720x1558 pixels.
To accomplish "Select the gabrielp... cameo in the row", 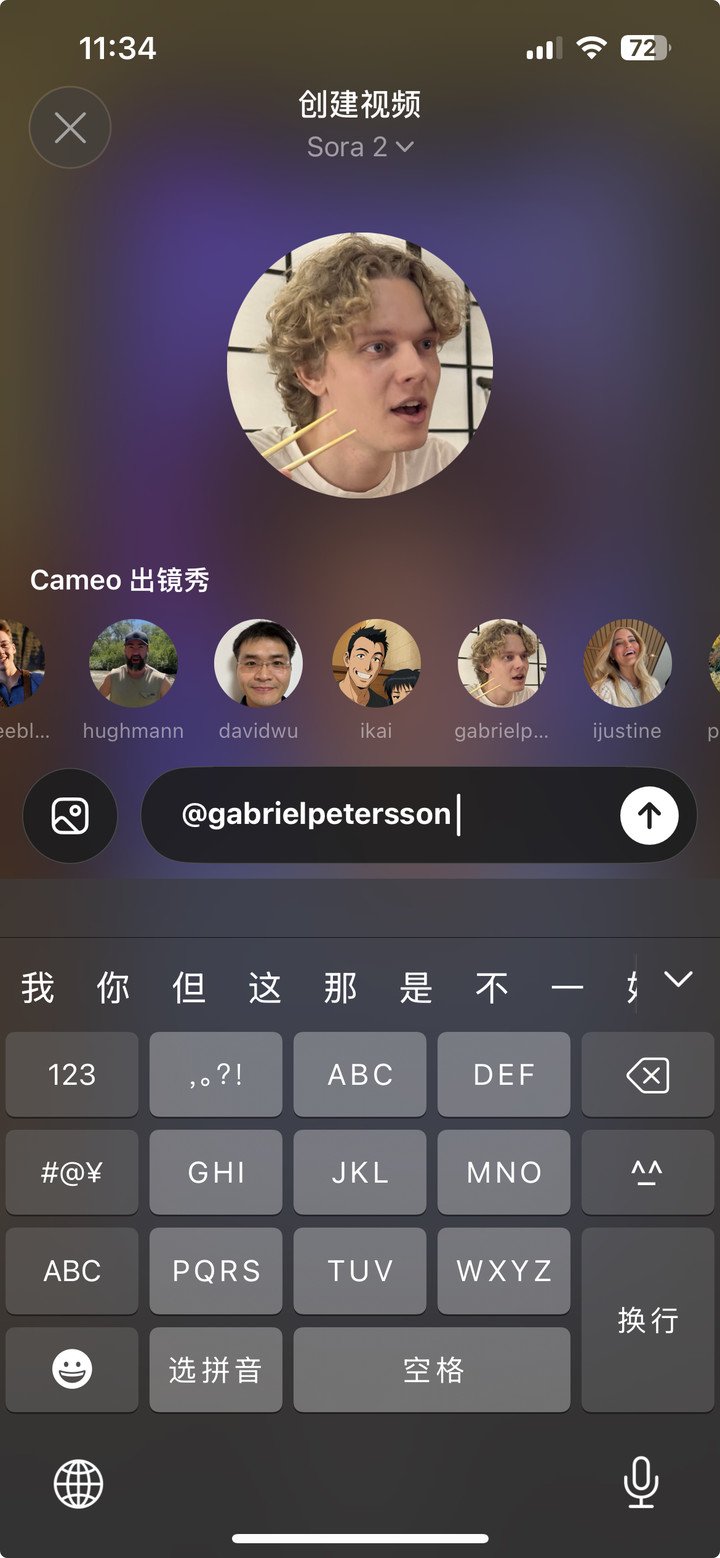I will (x=502, y=664).
